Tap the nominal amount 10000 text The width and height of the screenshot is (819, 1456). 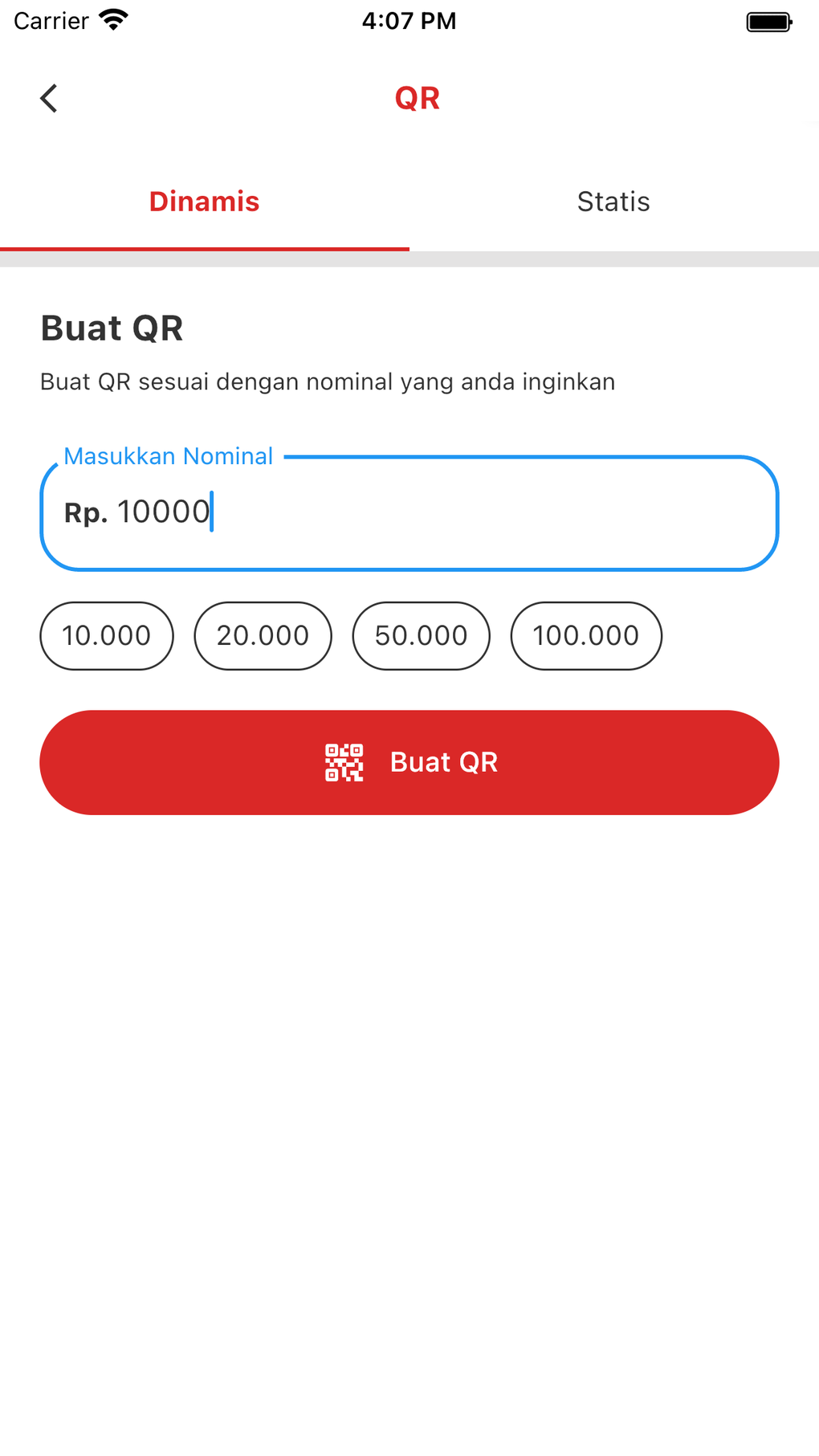[x=164, y=510]
